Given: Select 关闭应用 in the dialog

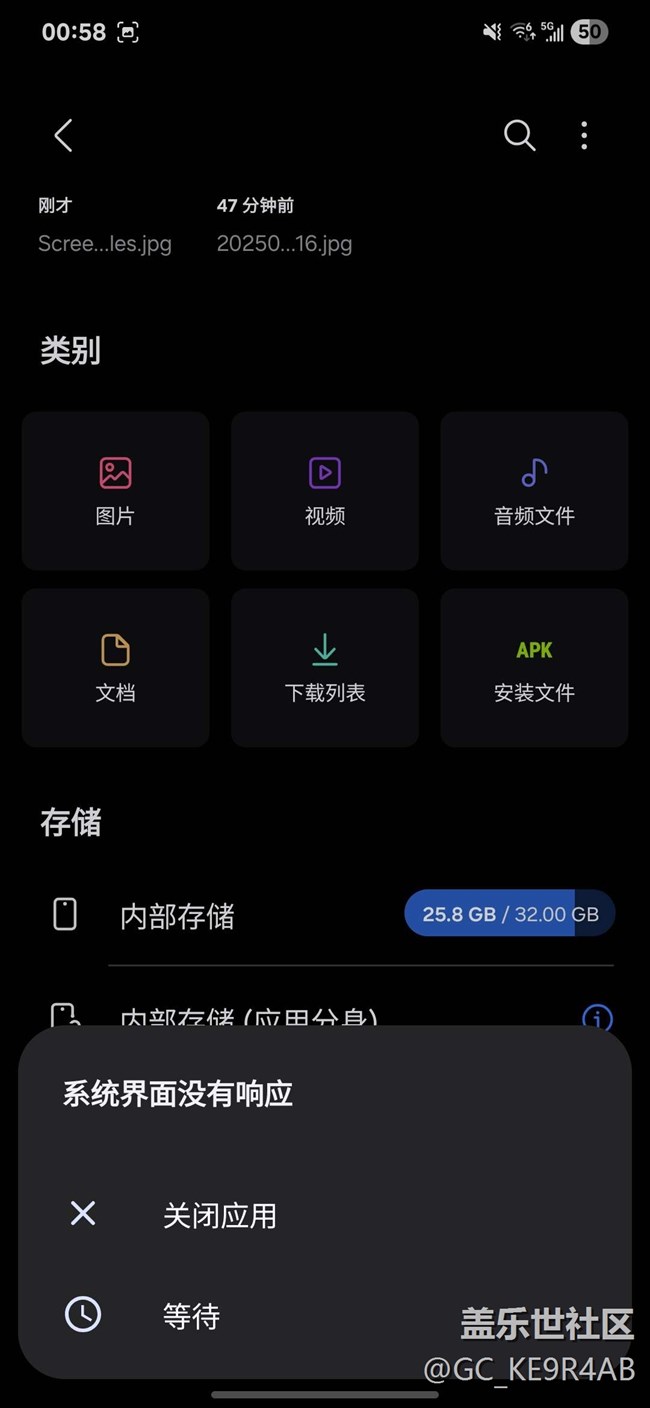Looking at the screenshot, I should (220, 1215).
